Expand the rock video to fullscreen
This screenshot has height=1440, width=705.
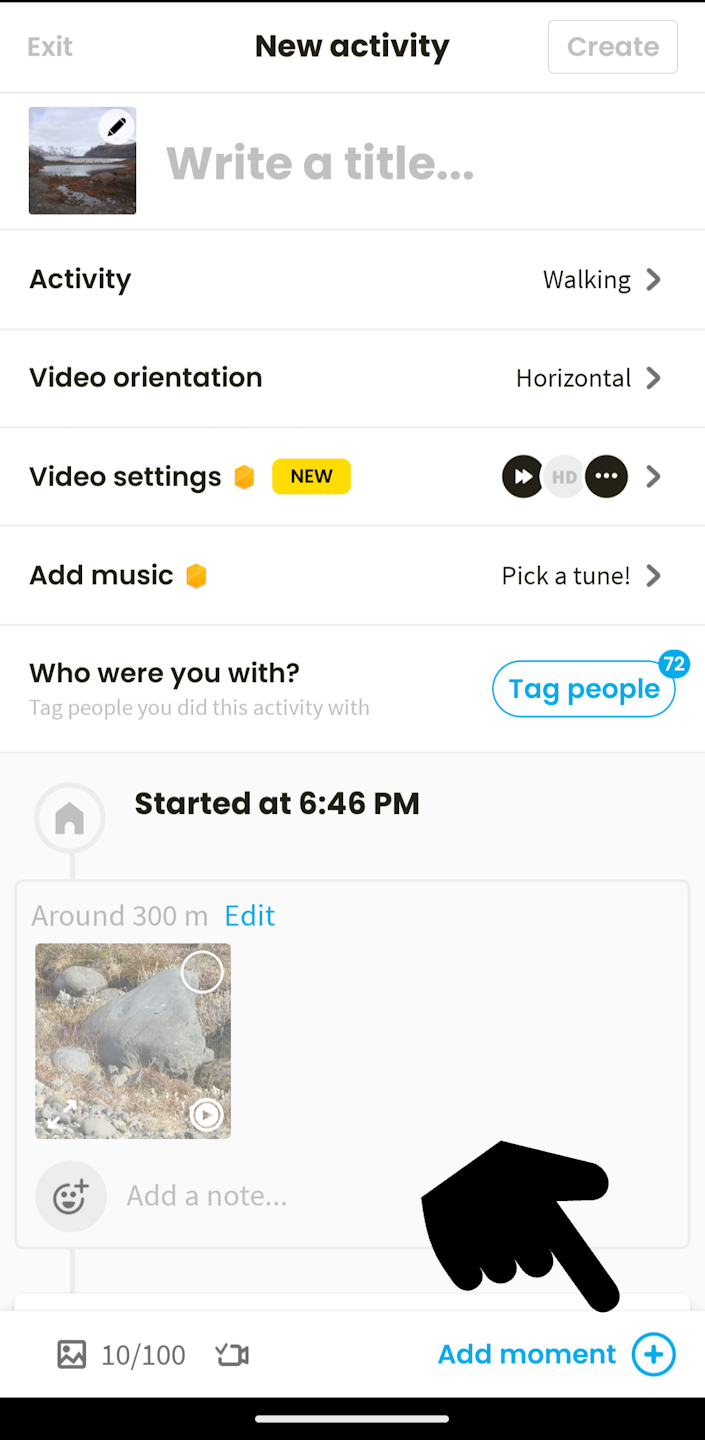(x=62, y=1113)
